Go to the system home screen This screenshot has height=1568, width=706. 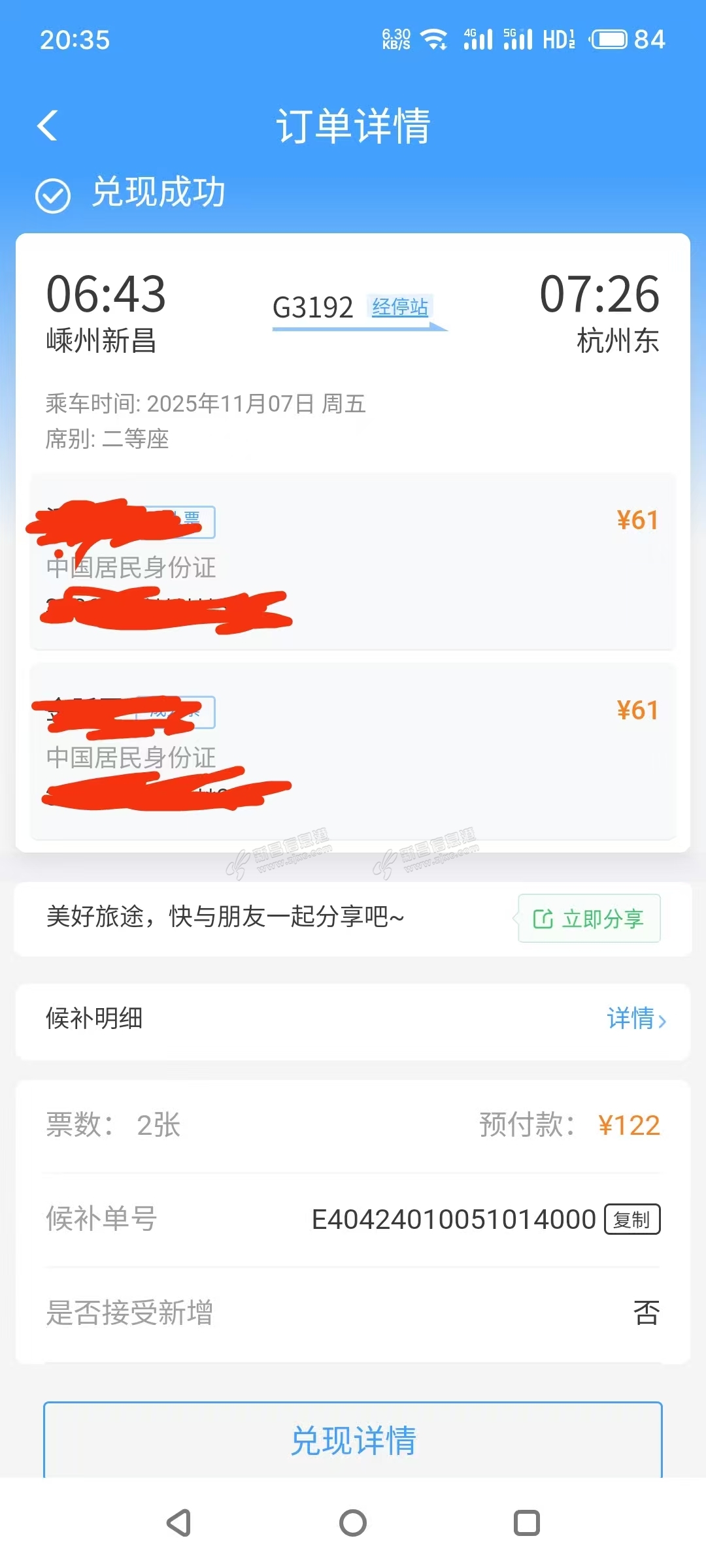tap(353, 1523)
